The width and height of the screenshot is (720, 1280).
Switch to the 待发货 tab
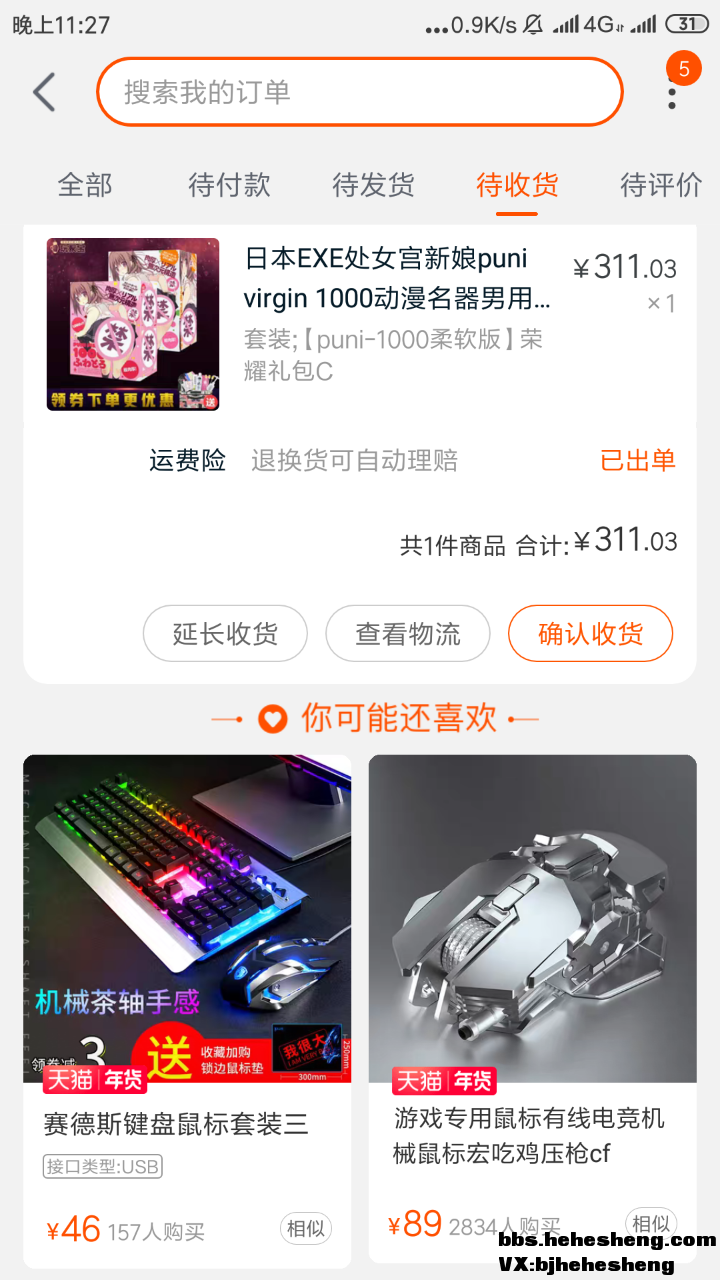(x=373, y=185)
